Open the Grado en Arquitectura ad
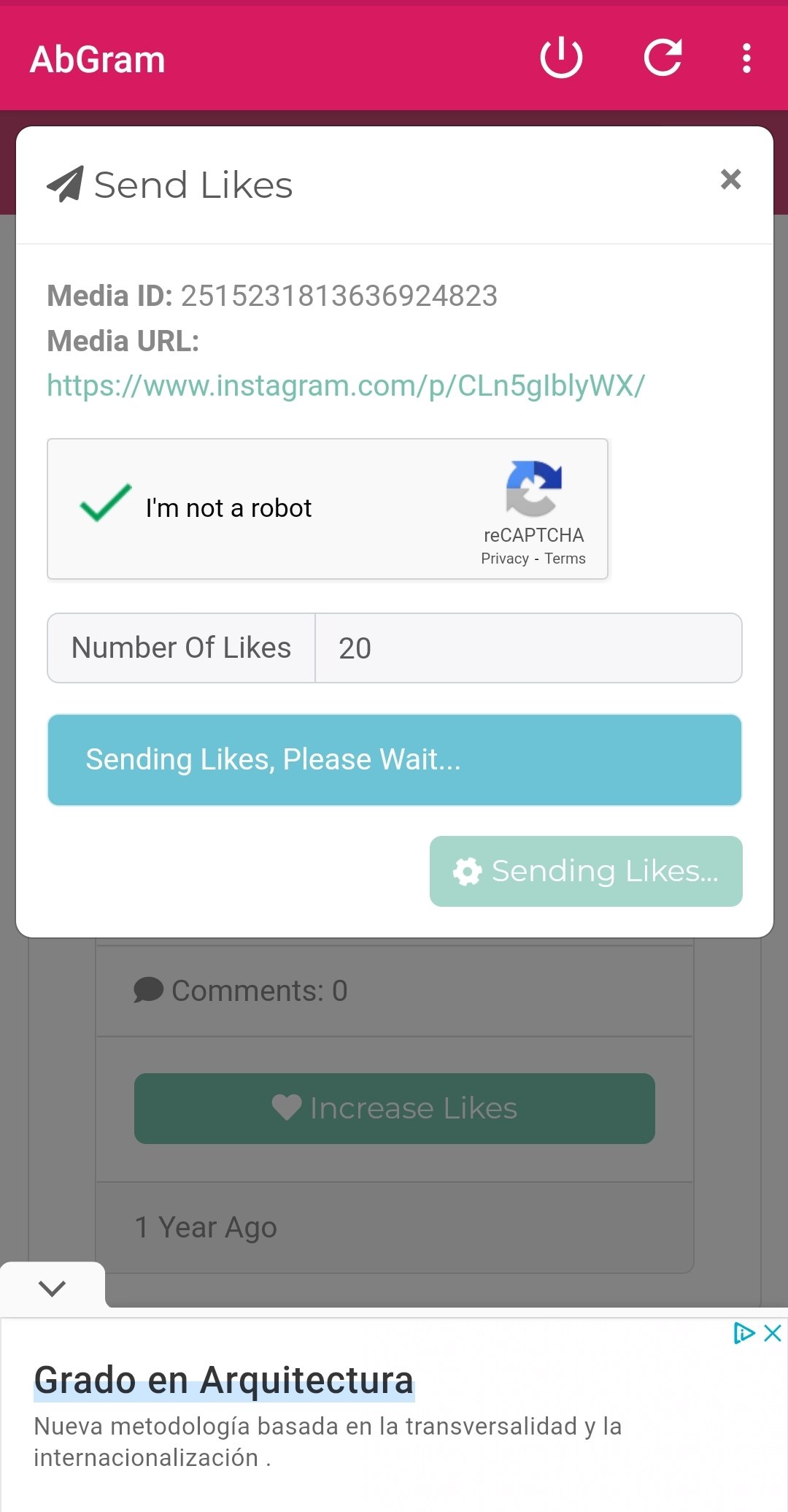The height and width of the screenshot is (1512, 788). coord(223,1380)
